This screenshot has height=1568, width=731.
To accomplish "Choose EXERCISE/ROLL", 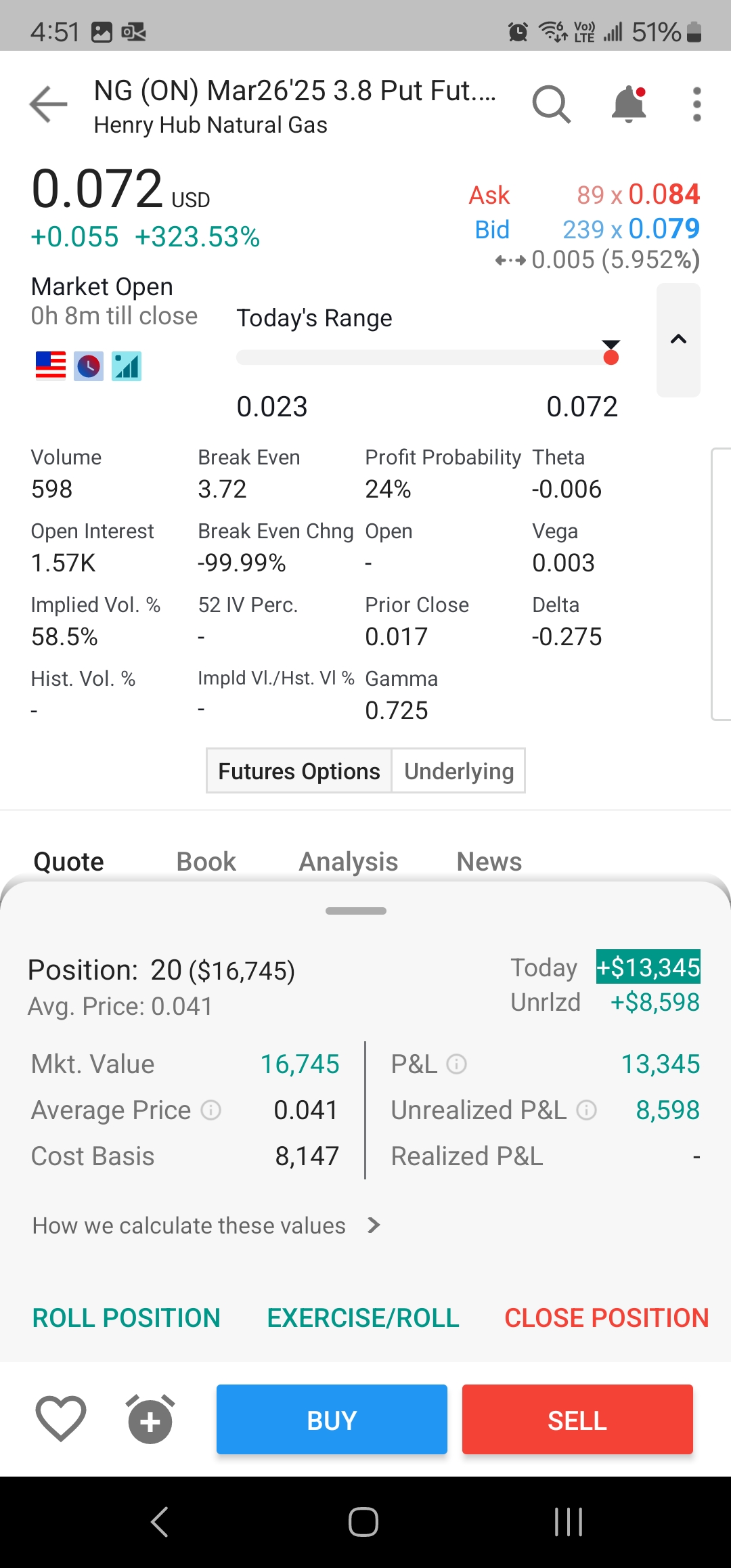I will [x=363, y=1317].
